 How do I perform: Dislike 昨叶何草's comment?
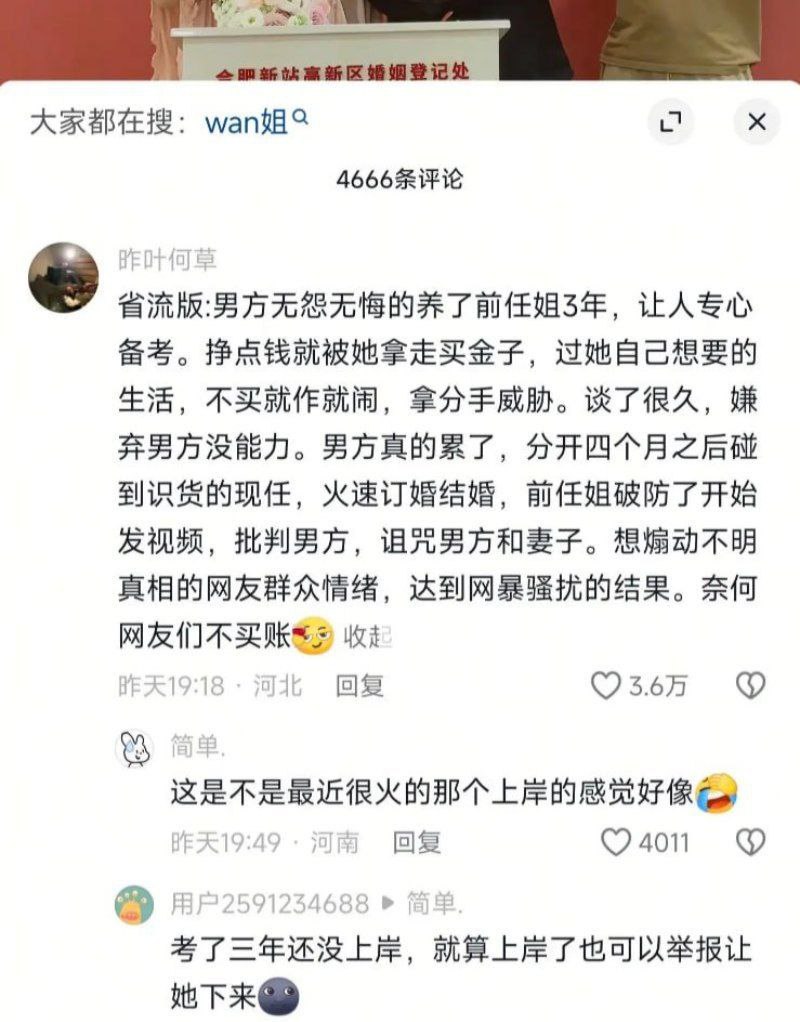coord(750,685)
